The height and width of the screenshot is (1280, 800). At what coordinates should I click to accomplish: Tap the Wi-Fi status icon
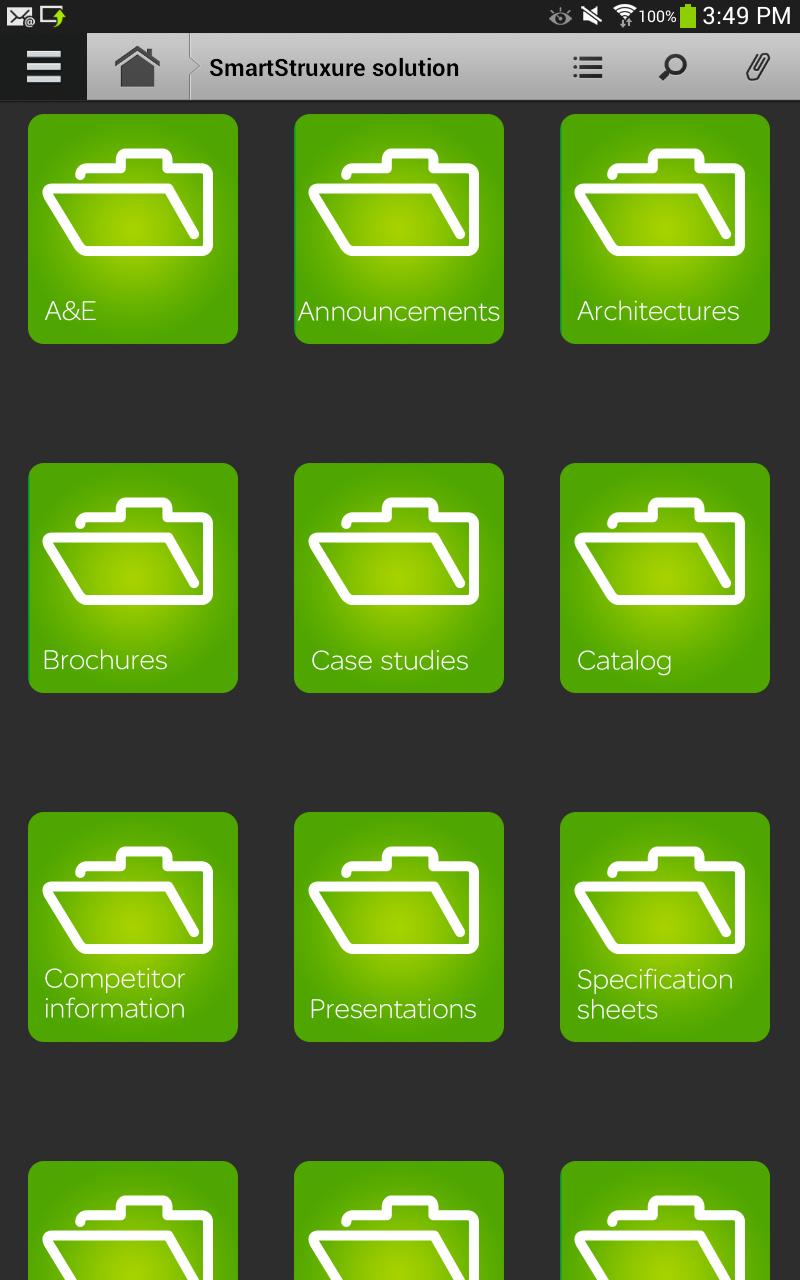625,14
